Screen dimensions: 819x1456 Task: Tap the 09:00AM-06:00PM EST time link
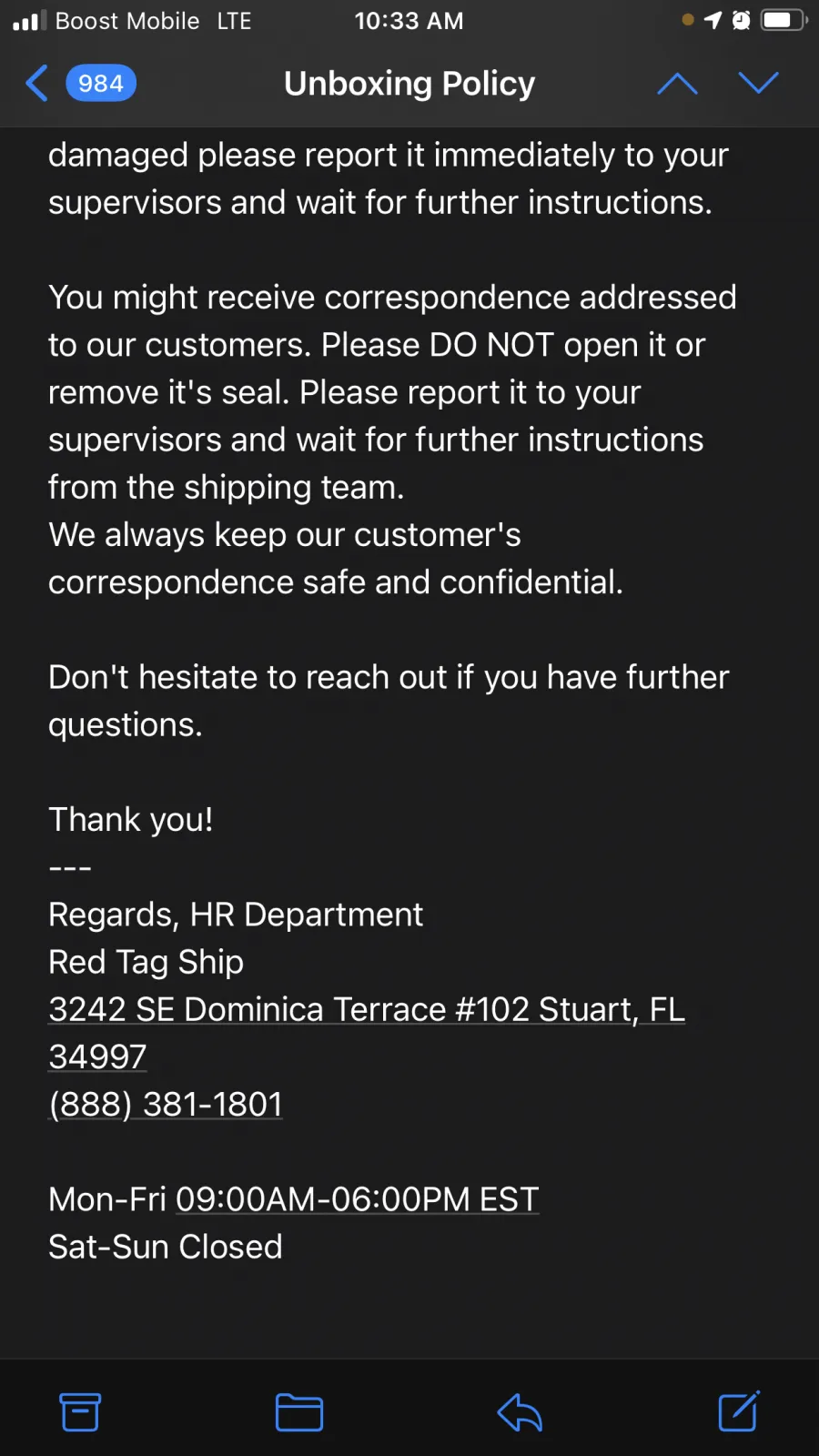[x=358, y=1198]
